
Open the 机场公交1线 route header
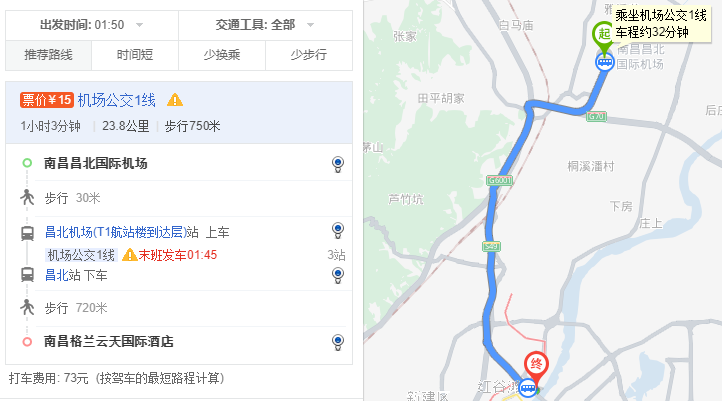coord(118,100)
